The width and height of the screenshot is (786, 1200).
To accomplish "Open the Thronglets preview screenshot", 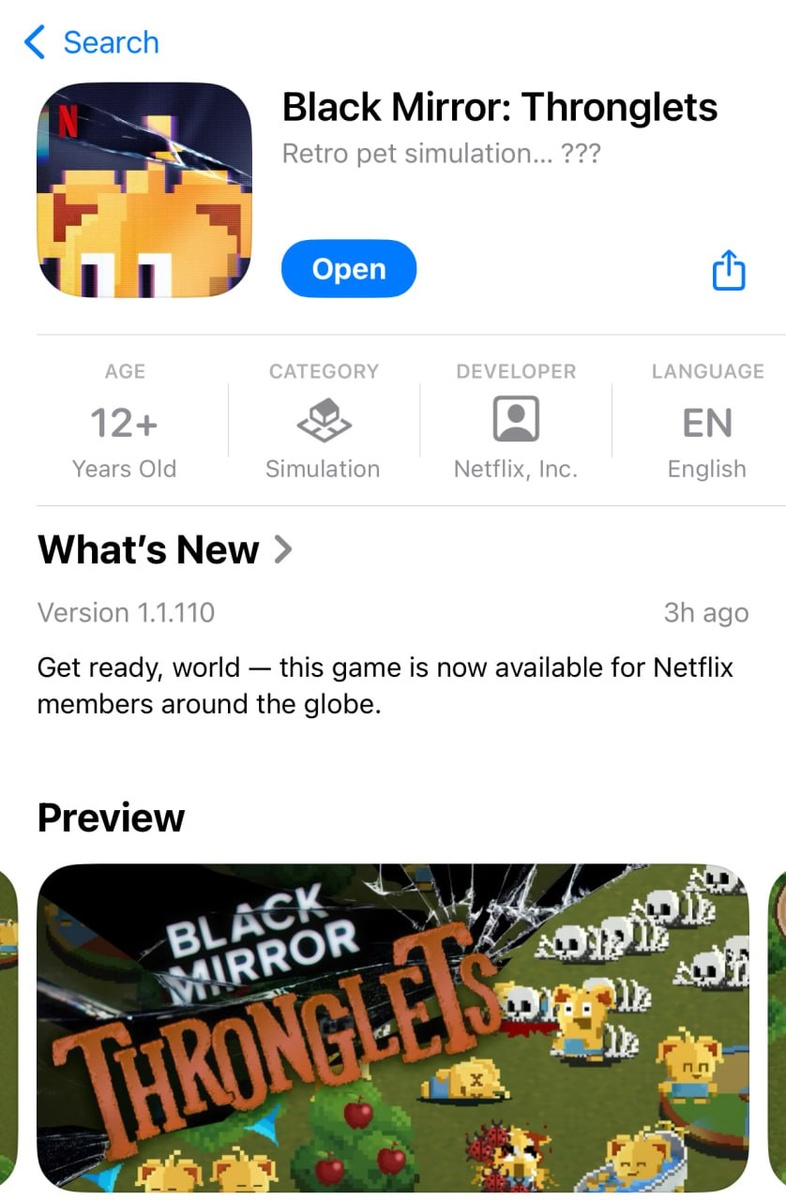I will click(x=392, y=1028).
